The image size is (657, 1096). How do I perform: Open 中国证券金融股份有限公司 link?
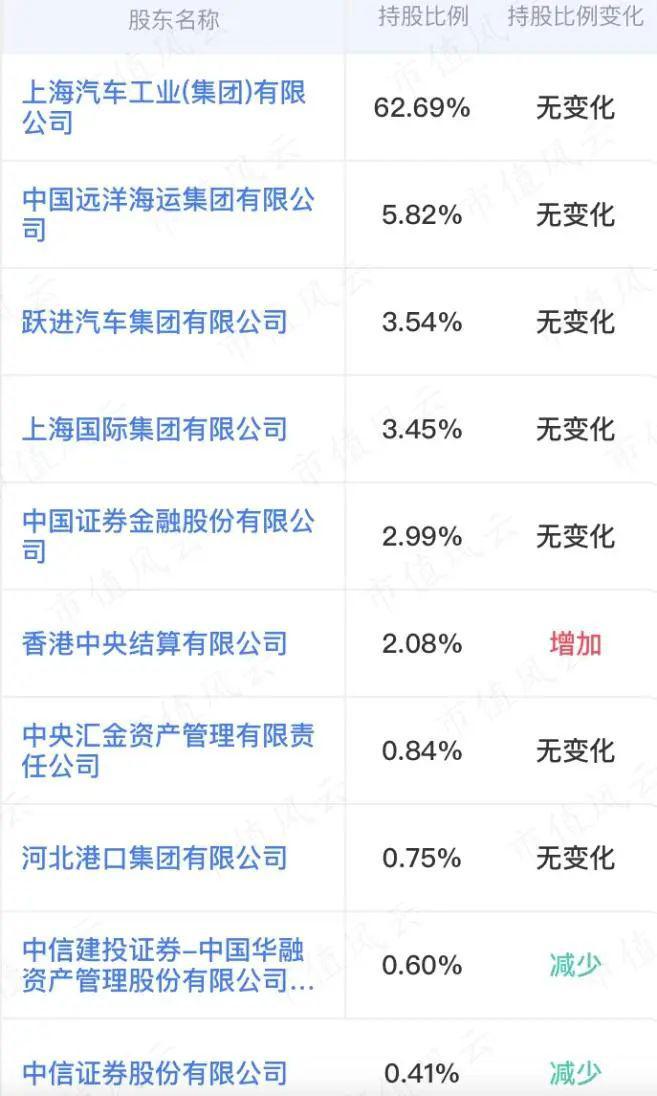(x=168, y=536)
